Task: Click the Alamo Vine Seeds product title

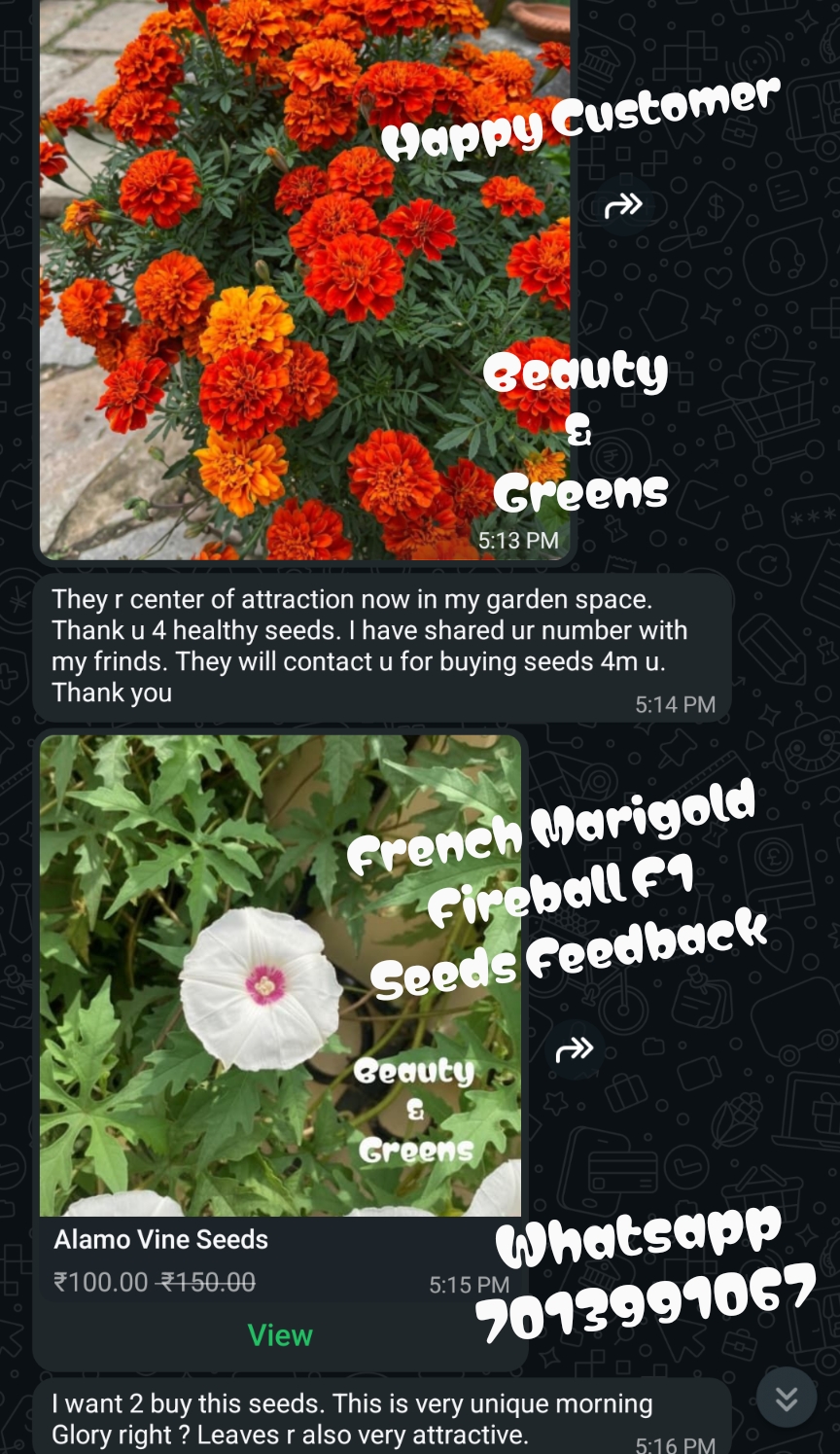Action: 162,1239
